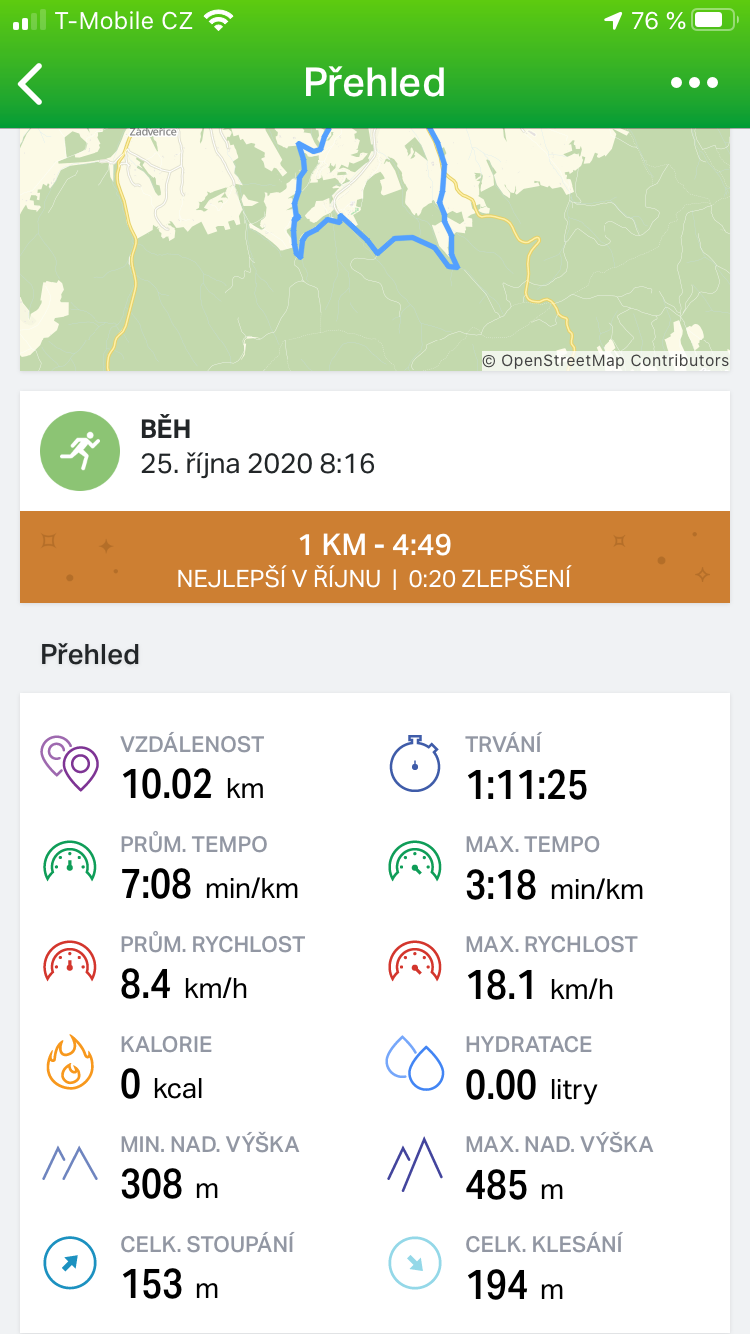Open the route map preview
Image resolution: width=750 pixels, height=1334 pixels.
tap(375, 249)
